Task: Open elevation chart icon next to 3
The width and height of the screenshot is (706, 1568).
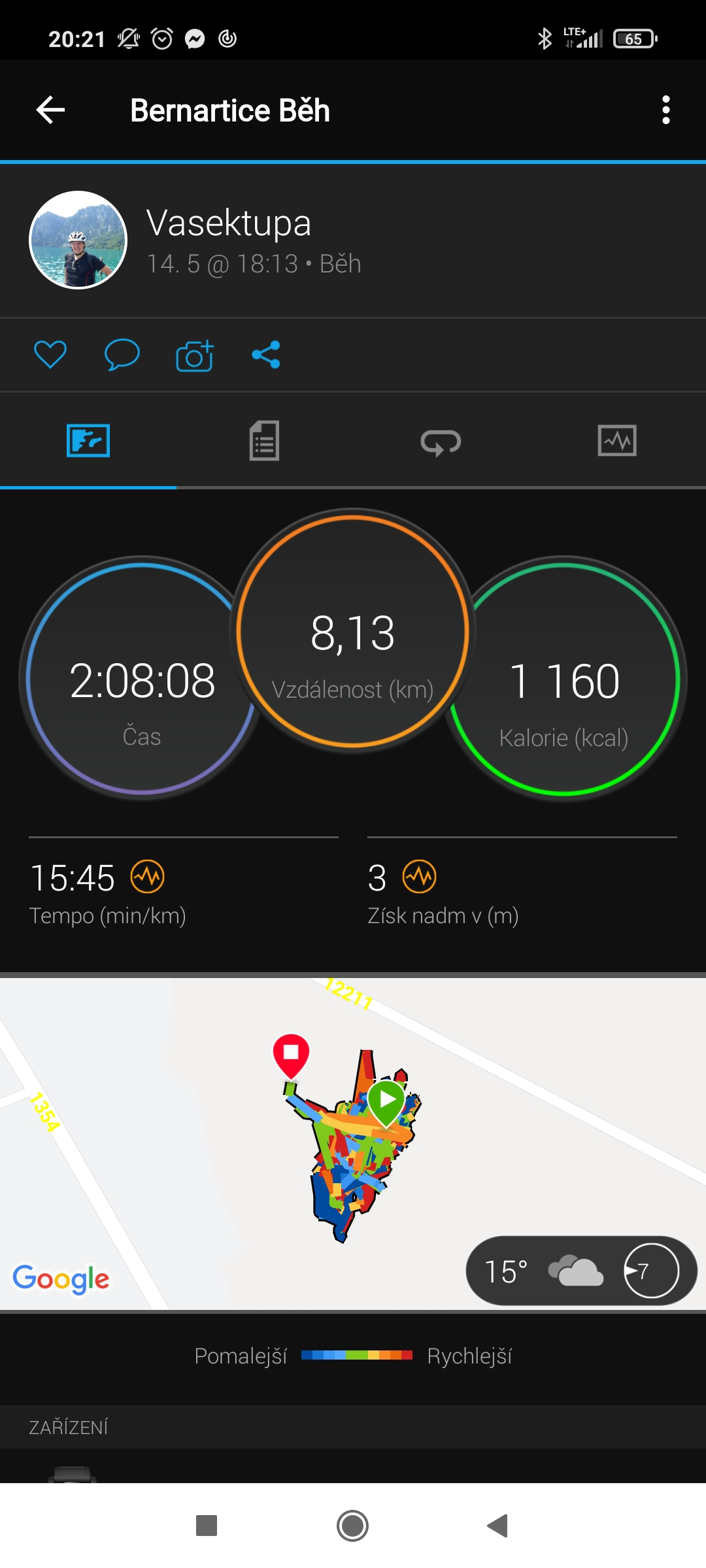Action: coord(419,876)
